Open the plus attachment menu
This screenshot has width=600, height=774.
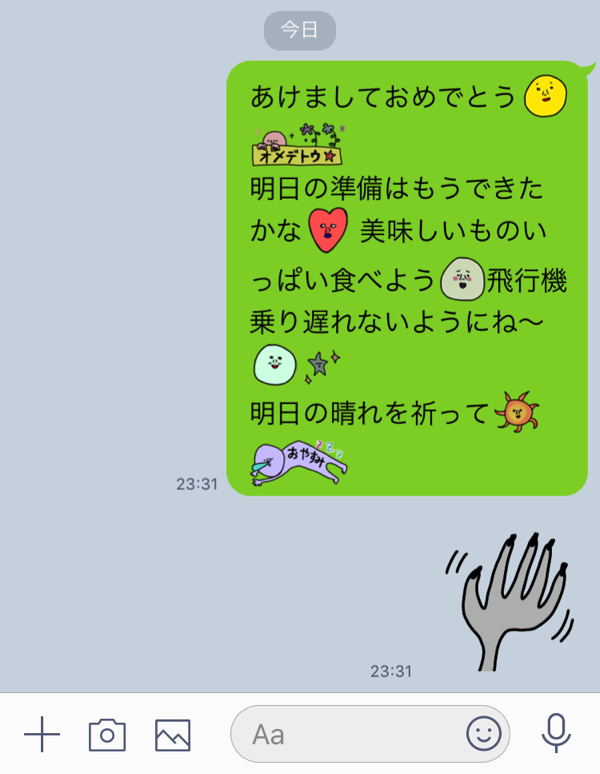tap(42, 735)
